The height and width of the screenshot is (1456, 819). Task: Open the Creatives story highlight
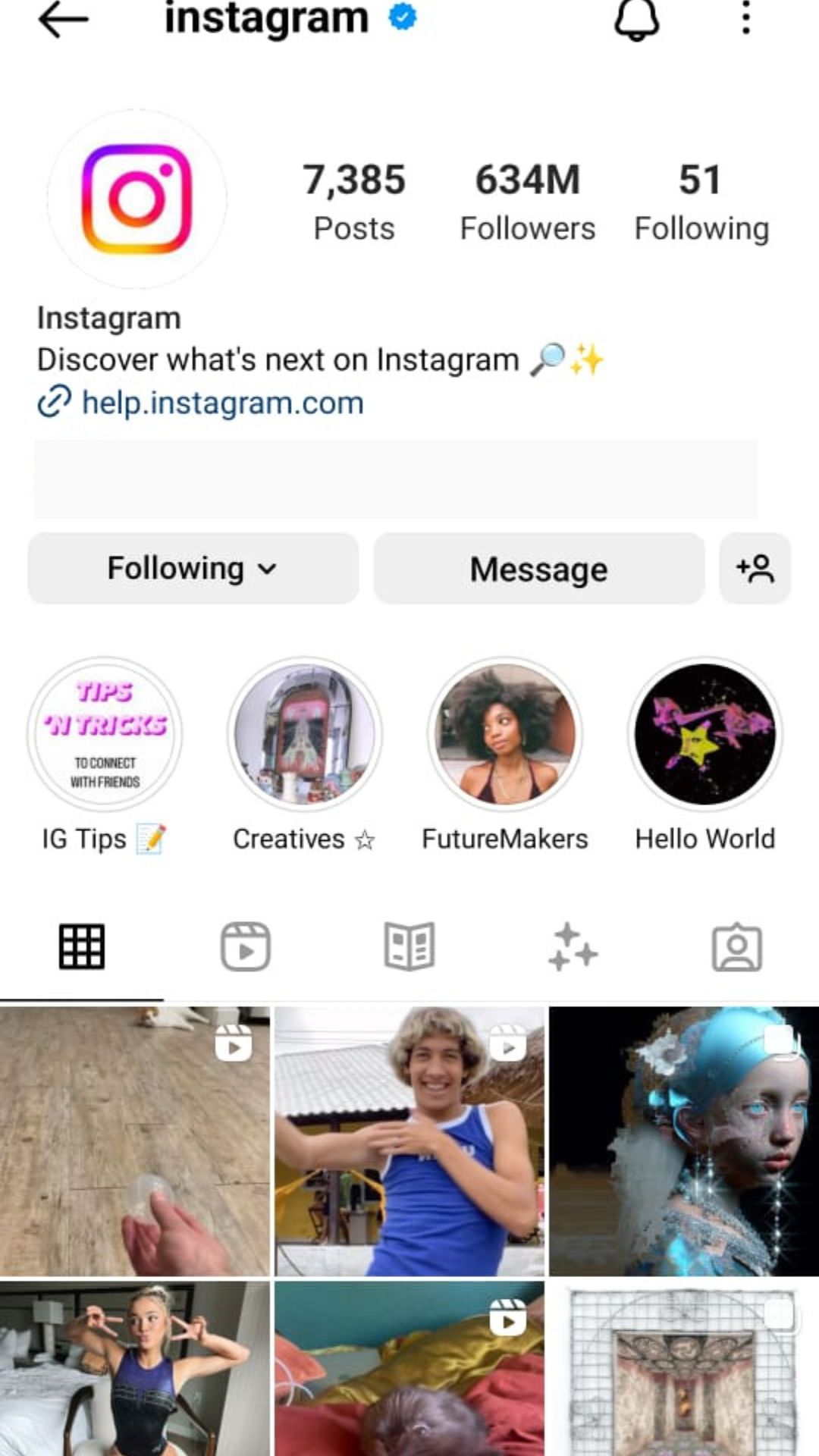pyautogui.click(x=305, y=734)
